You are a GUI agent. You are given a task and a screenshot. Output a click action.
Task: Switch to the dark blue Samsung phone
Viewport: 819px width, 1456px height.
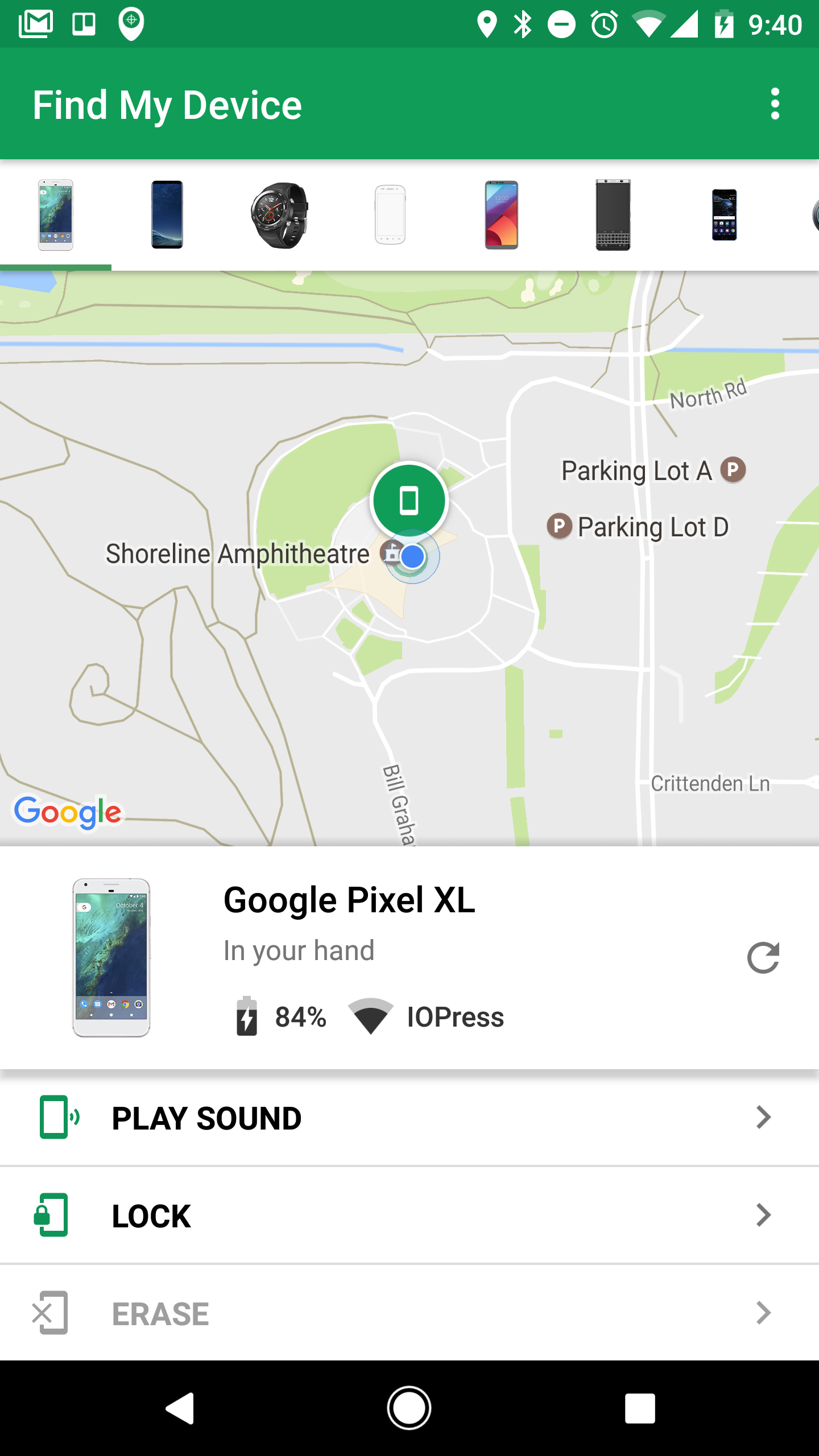167,215
